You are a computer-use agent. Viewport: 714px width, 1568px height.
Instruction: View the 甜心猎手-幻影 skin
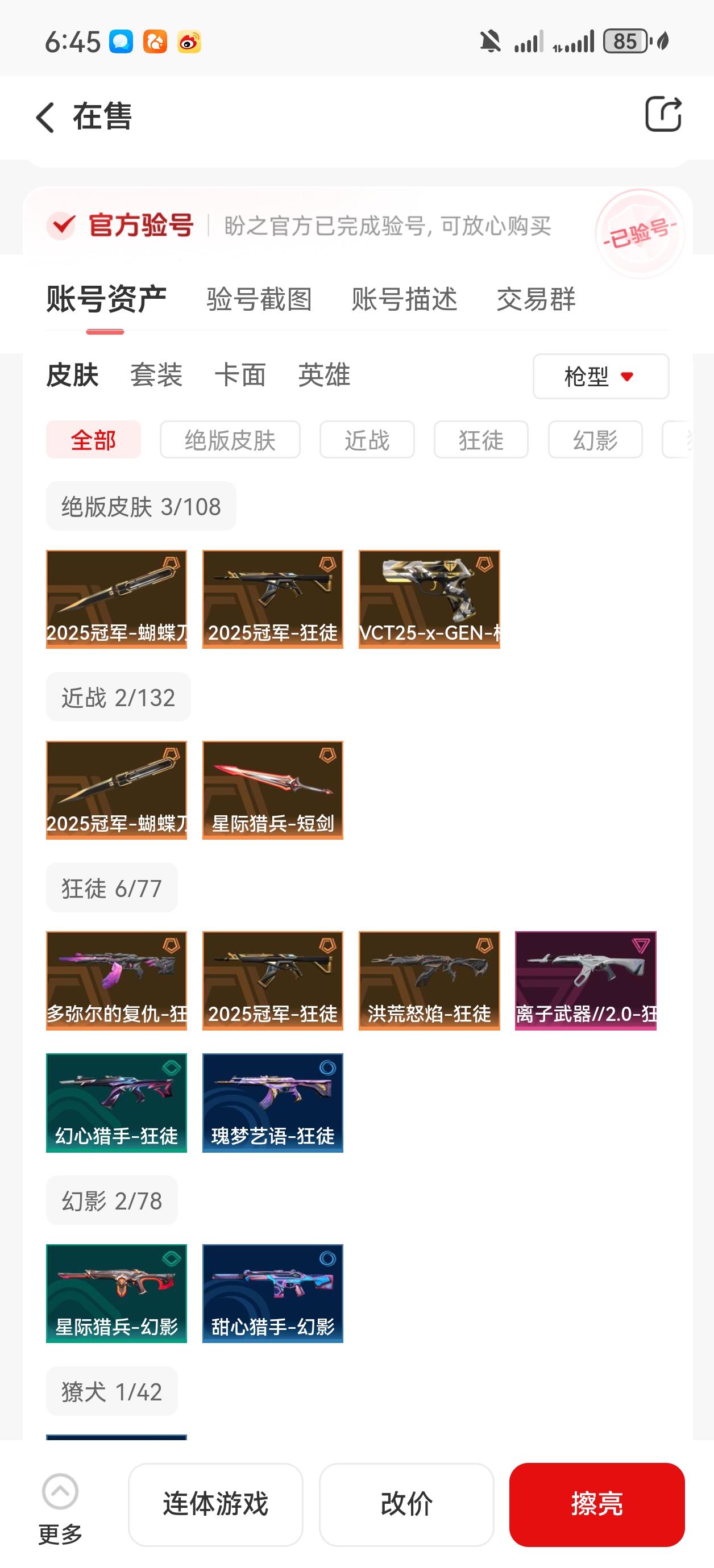tap(272, 1293)
